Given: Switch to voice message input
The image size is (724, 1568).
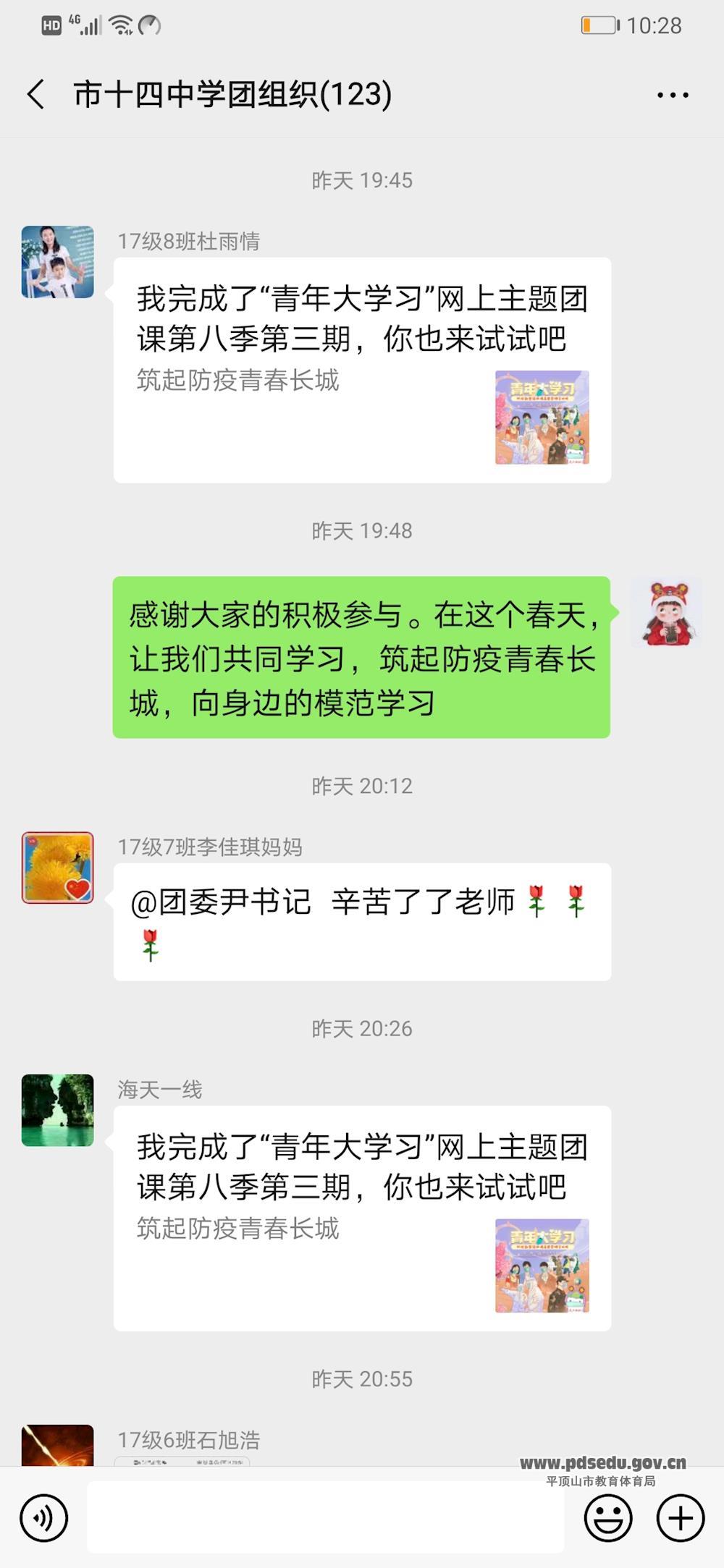Looking at the screenshot, I should (x=44, y=1518).
